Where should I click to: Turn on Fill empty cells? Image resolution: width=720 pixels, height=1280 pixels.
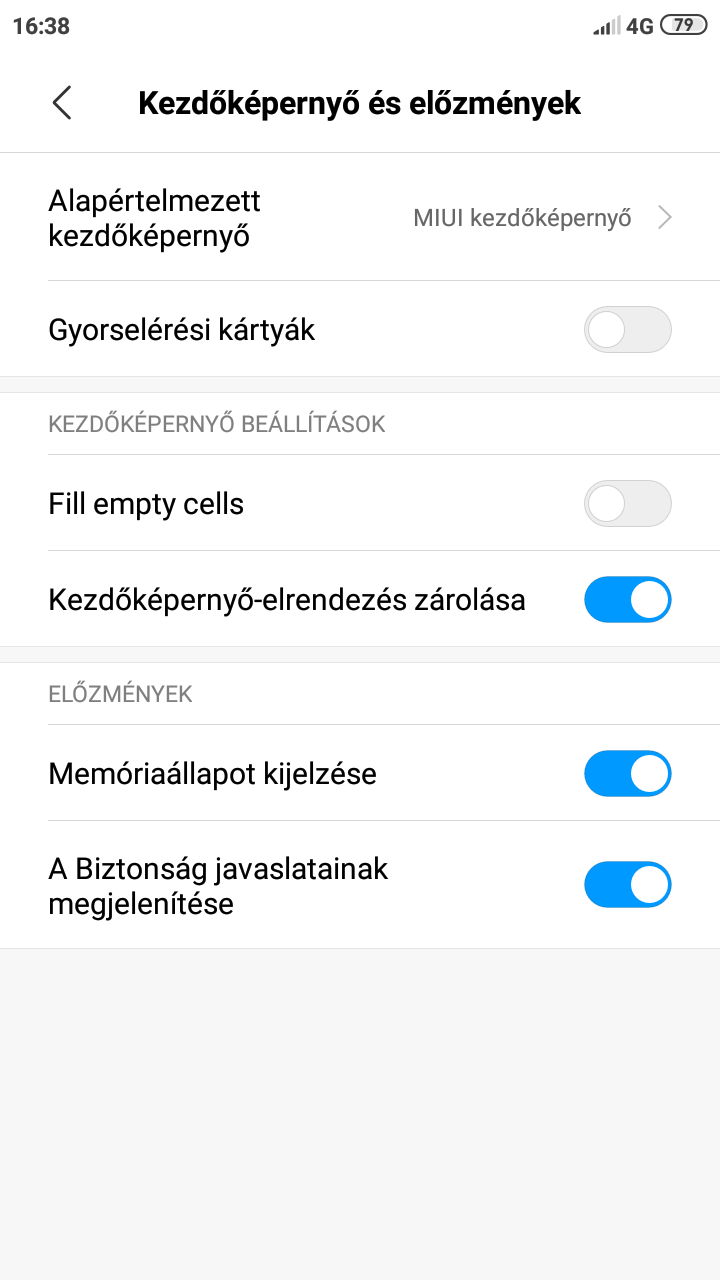(x=628, y=503)
